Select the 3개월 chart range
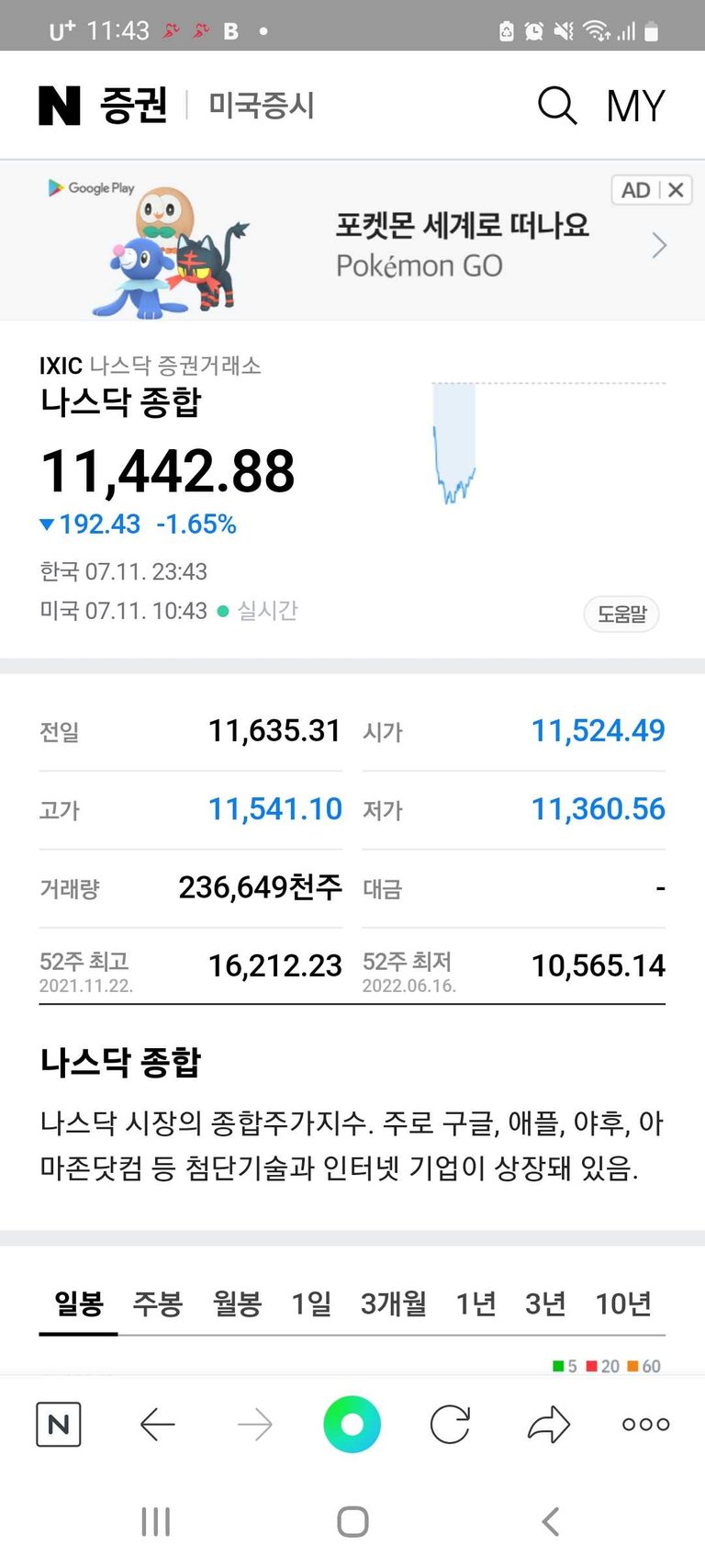 pos(394,1303)
